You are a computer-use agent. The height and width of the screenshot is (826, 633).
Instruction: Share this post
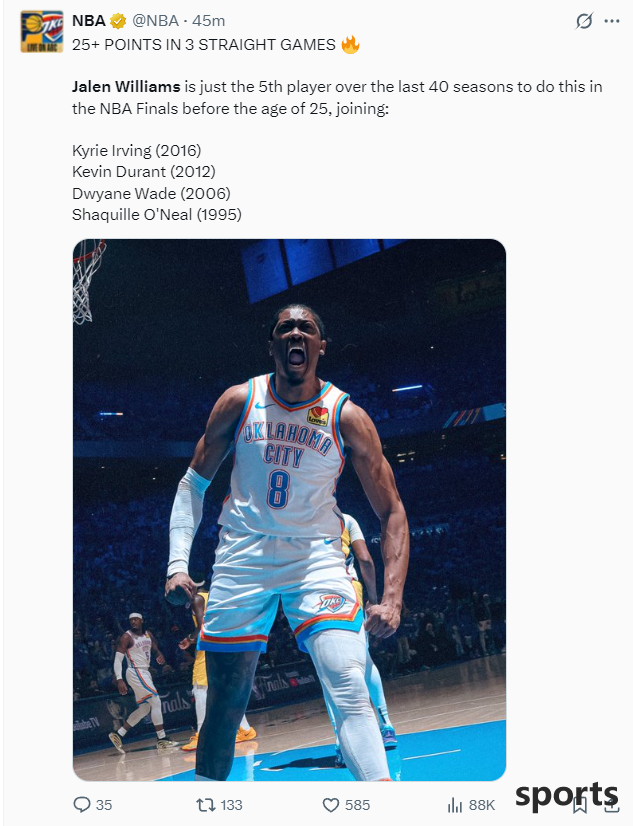point(610,806)
